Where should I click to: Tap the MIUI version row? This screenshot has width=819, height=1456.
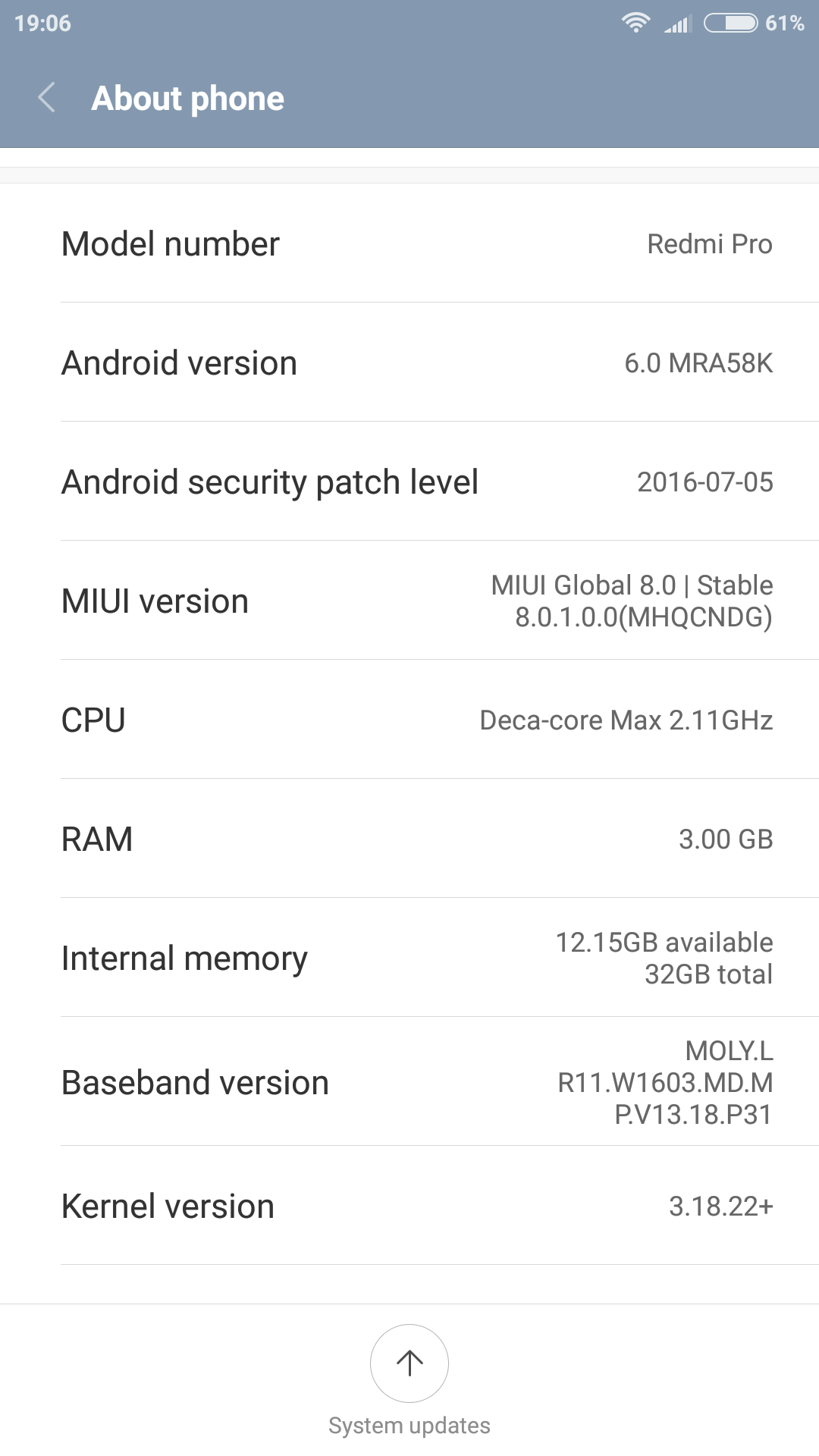tap(409, 601)
